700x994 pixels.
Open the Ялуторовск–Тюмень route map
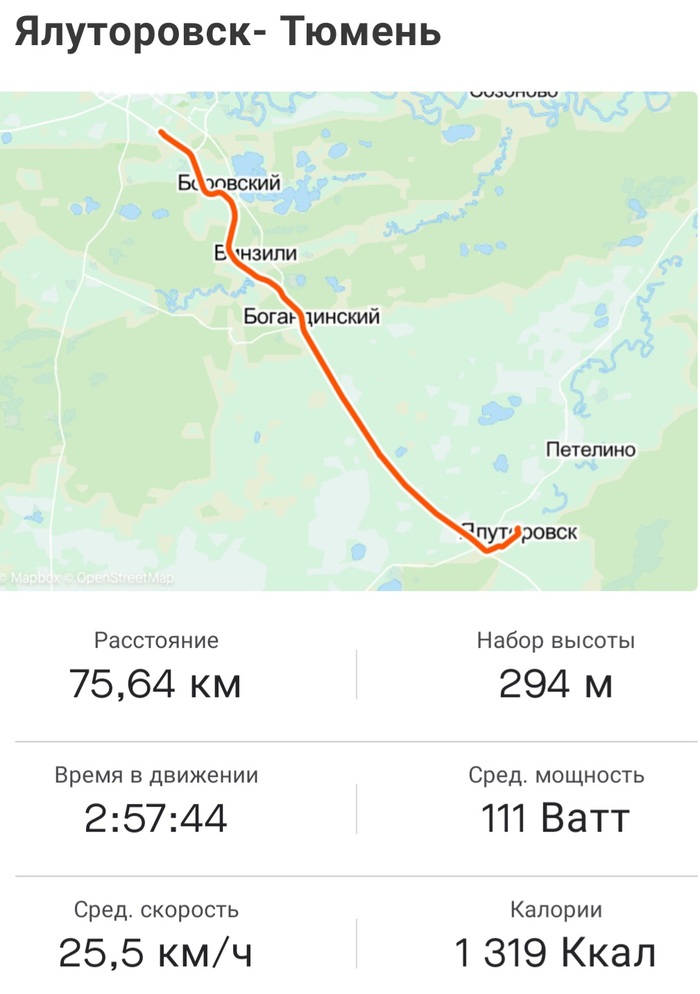350,340
